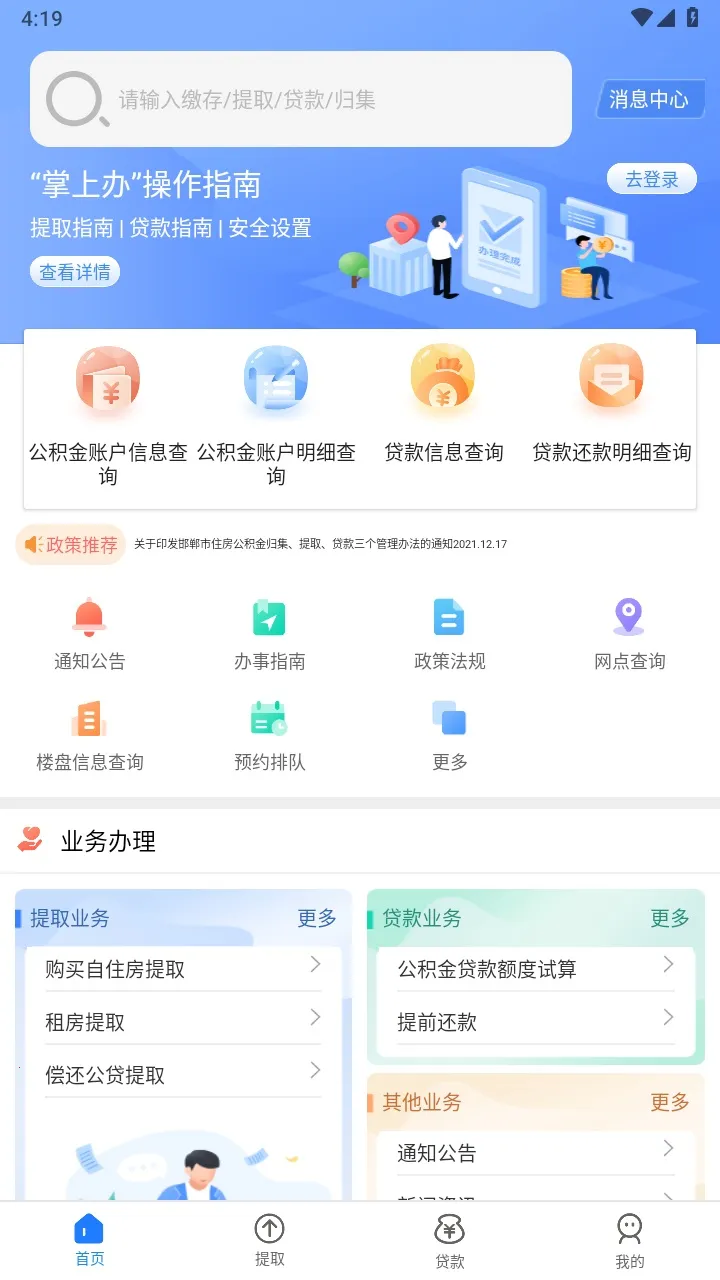Tap the 楼盘信息查询 building icon
720x1280 pixels.
click(x=89, y=718)
